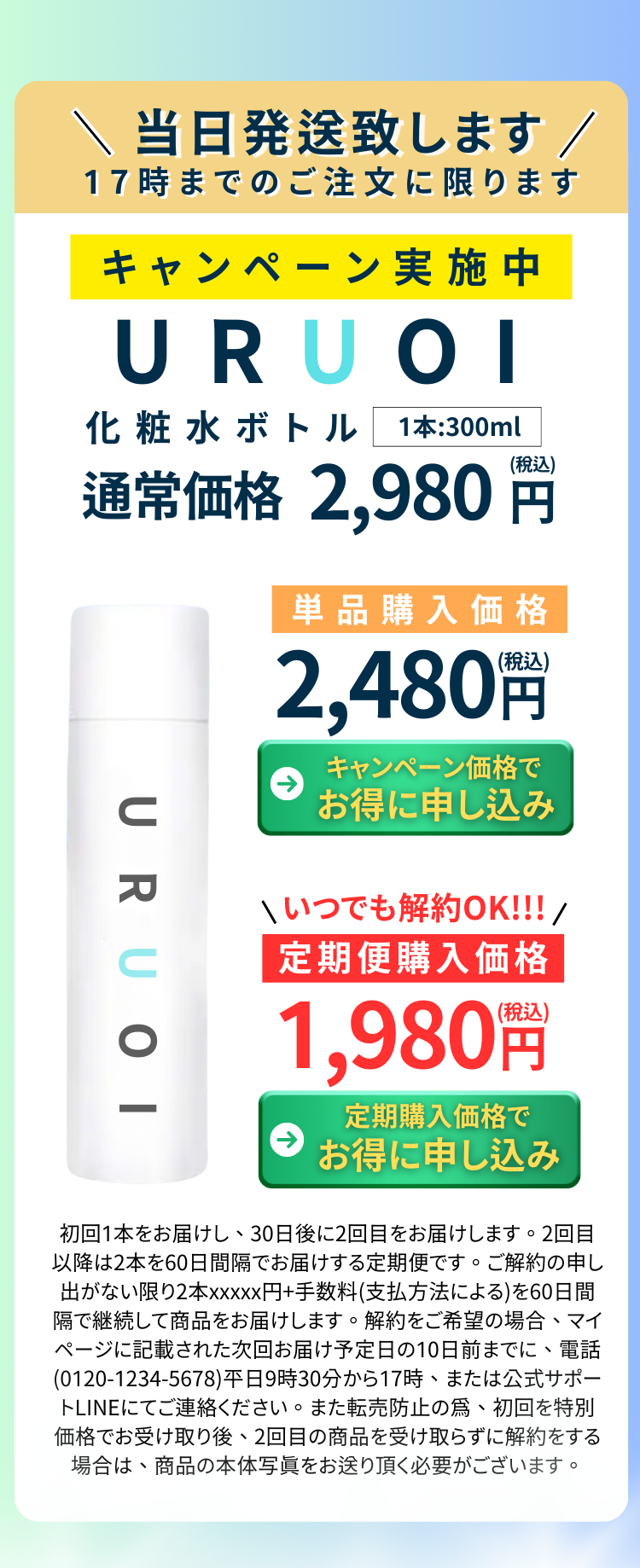
Task: Apply at the campaign price button
Action: 416,787
